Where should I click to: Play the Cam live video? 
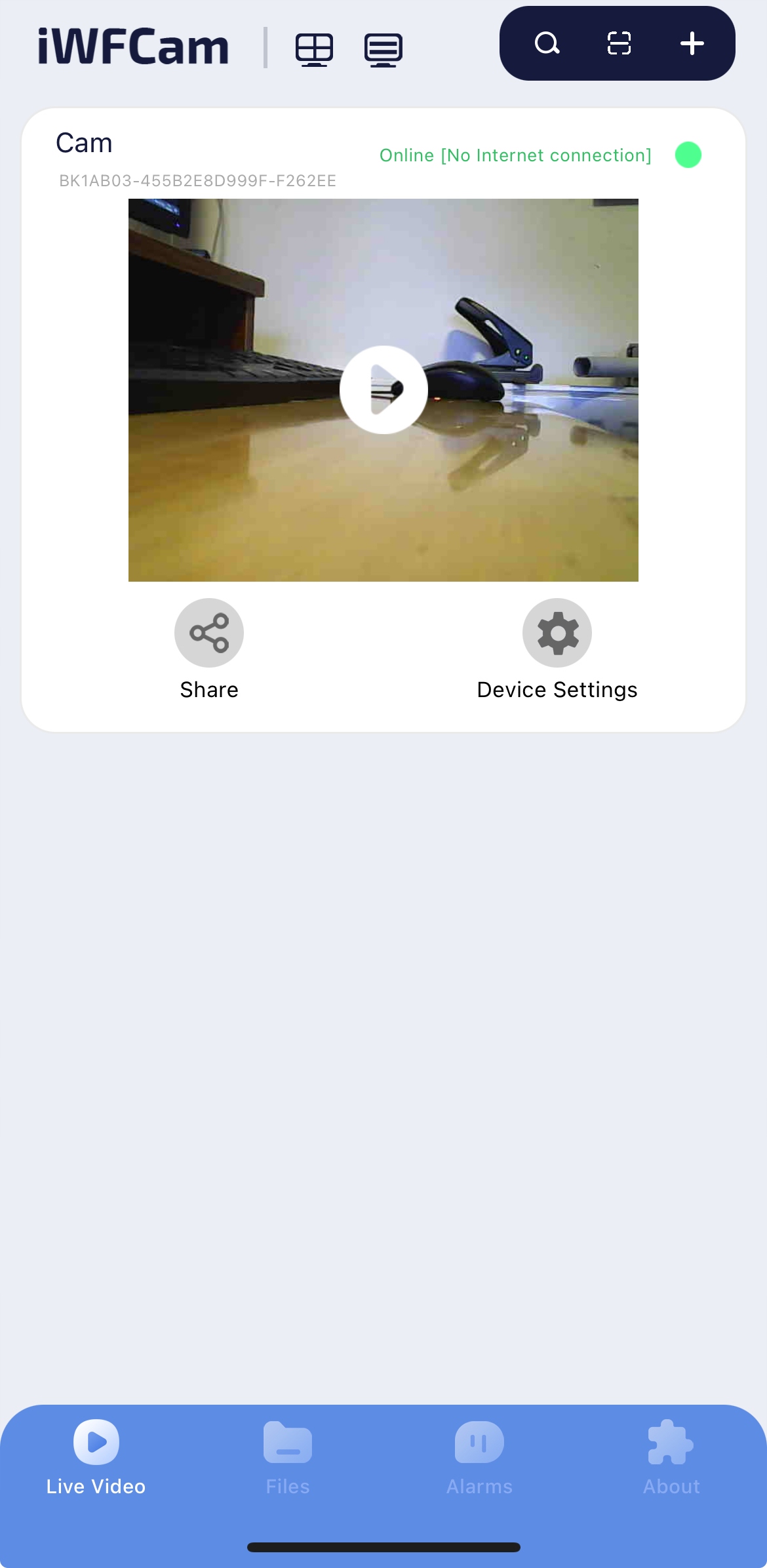pyautogui.click(x=383, y=390)
